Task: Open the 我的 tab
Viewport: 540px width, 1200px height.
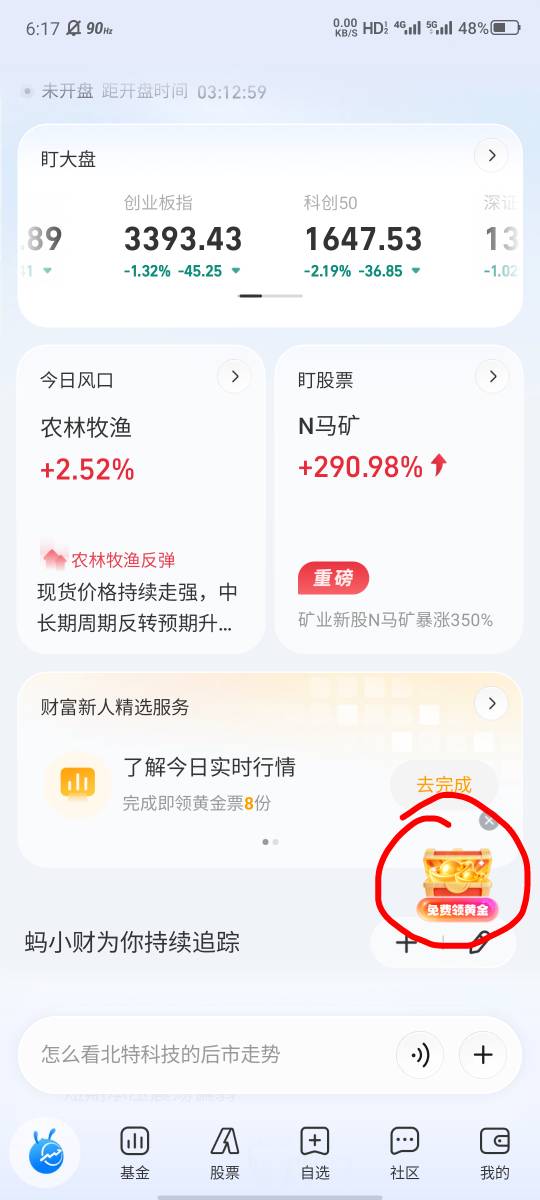Action: (495, 1153)
